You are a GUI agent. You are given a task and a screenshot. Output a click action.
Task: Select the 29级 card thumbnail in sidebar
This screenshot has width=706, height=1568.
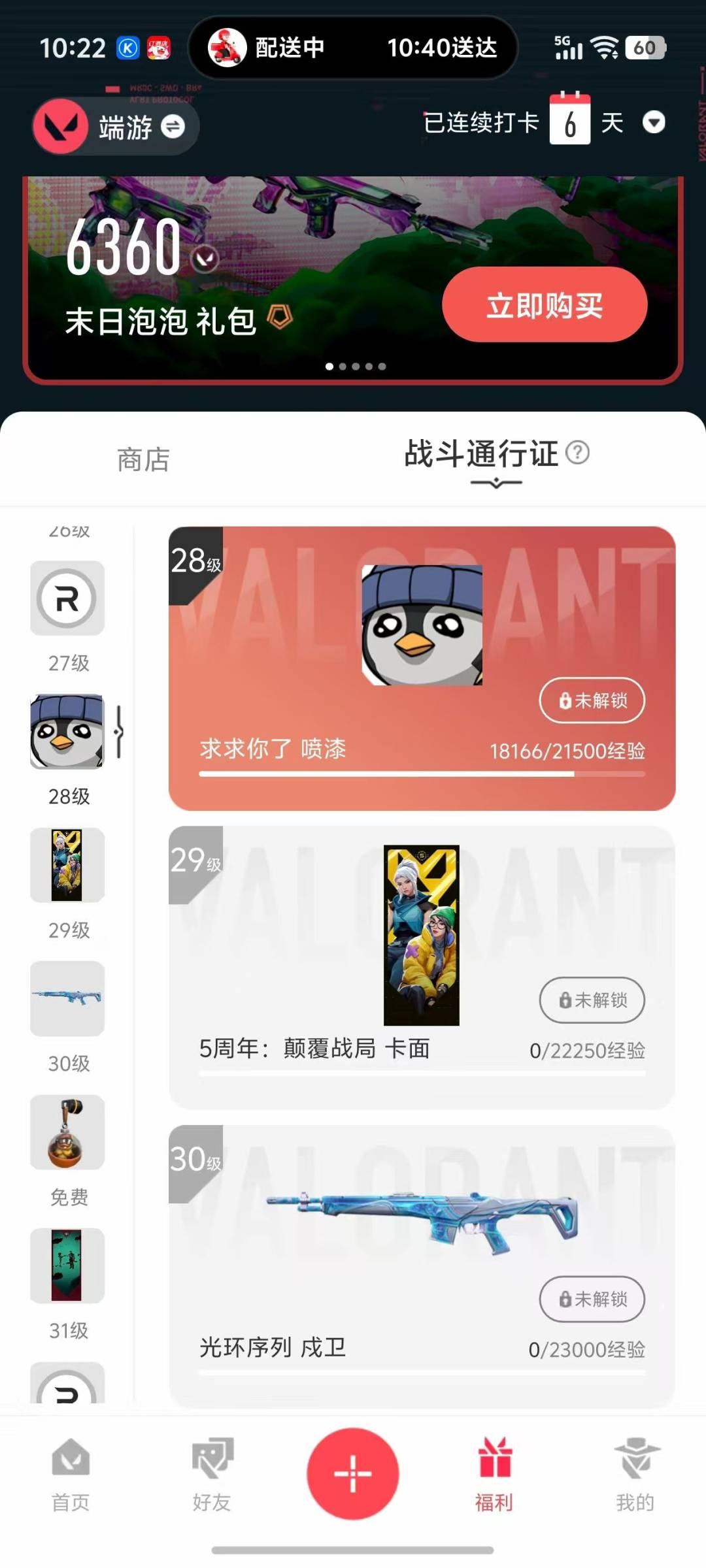click(67, 865)
